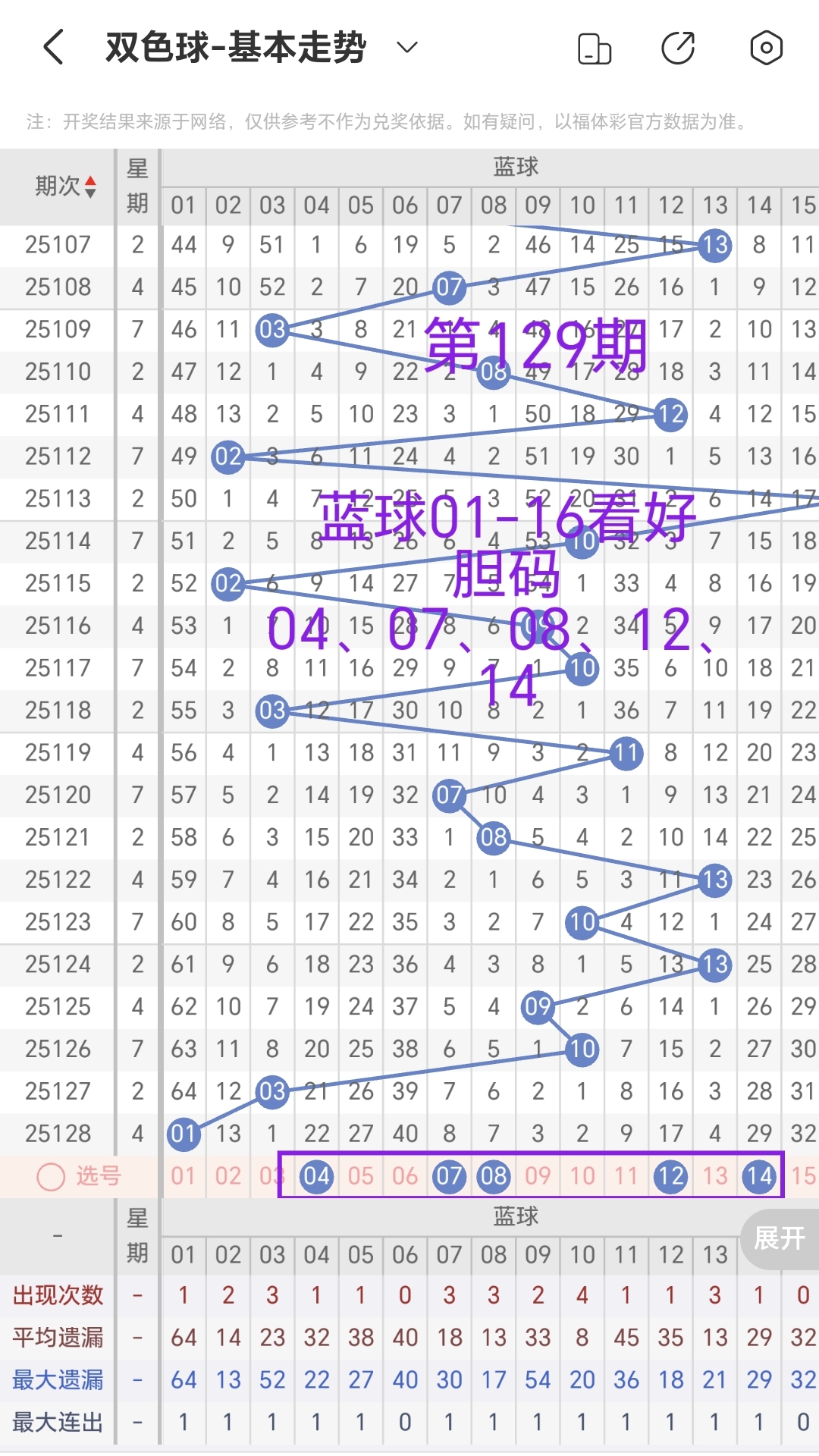Tap the back arrow icon
The height and width of the screenshot is (1456, 819).
[x=53, y=47]
